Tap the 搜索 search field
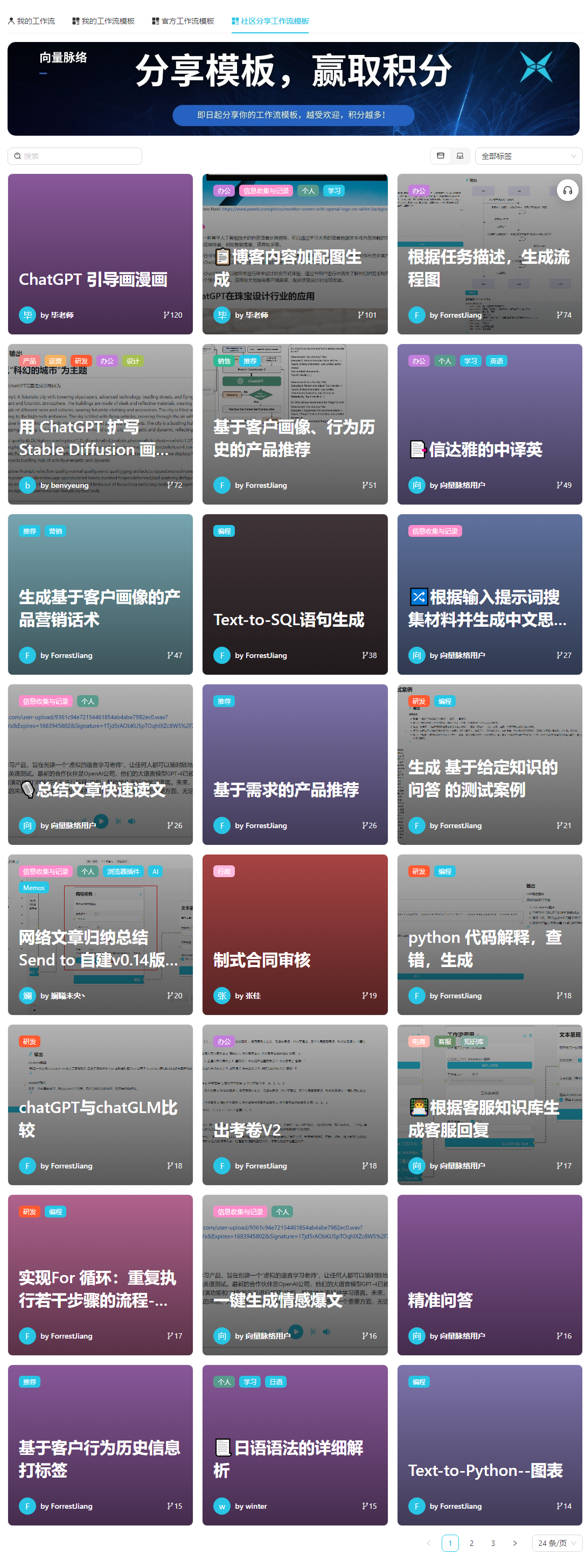 coord(75,157)
